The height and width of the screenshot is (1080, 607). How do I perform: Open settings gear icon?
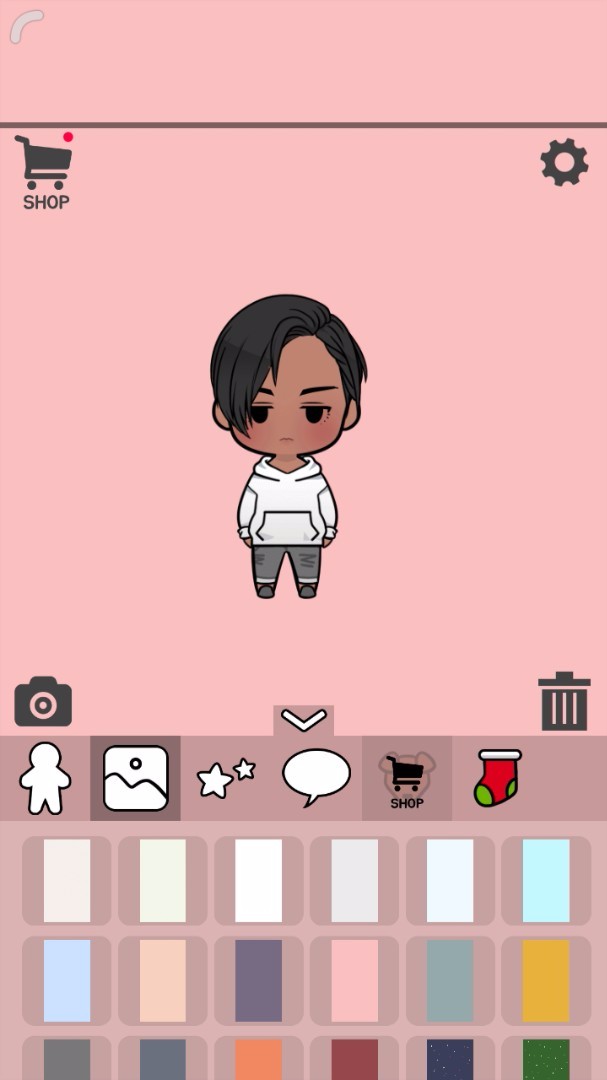click(x=564, y=162)
